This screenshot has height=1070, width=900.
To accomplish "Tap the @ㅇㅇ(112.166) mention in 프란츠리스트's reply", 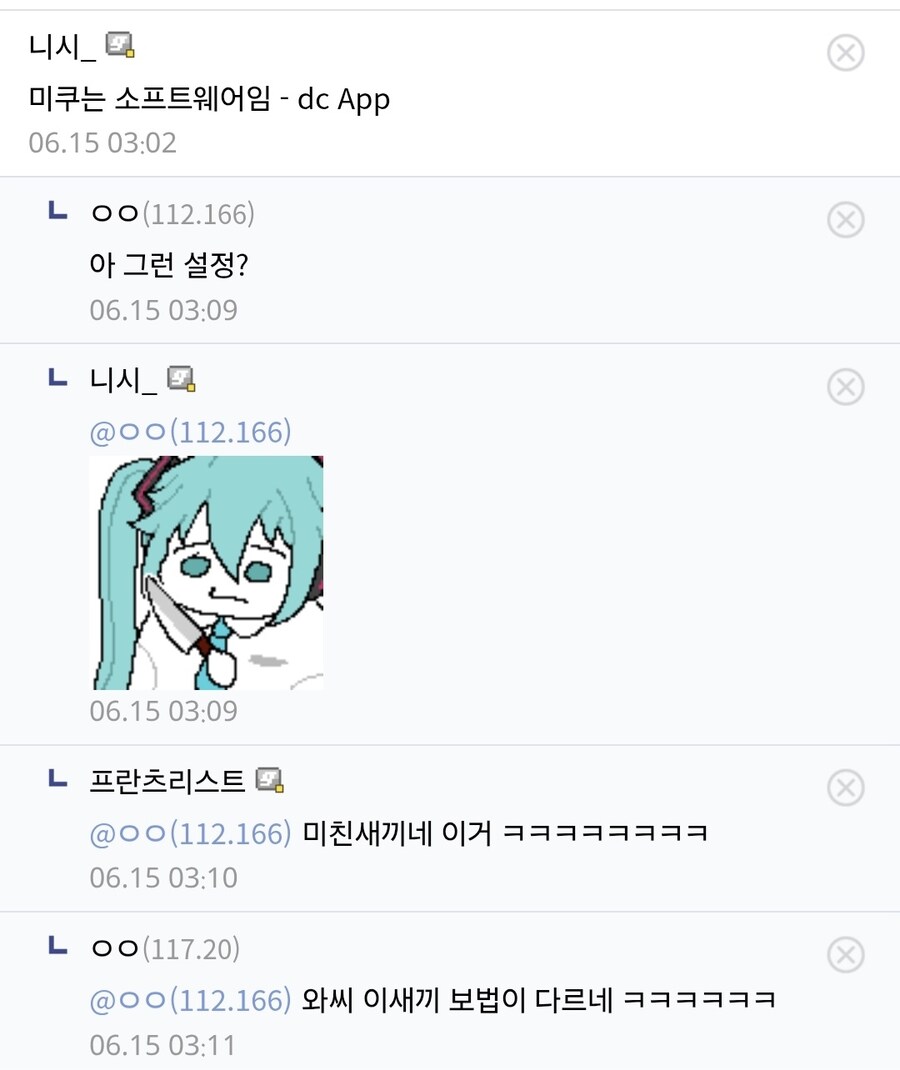I will pyautogui.click(x=190, y=833).
